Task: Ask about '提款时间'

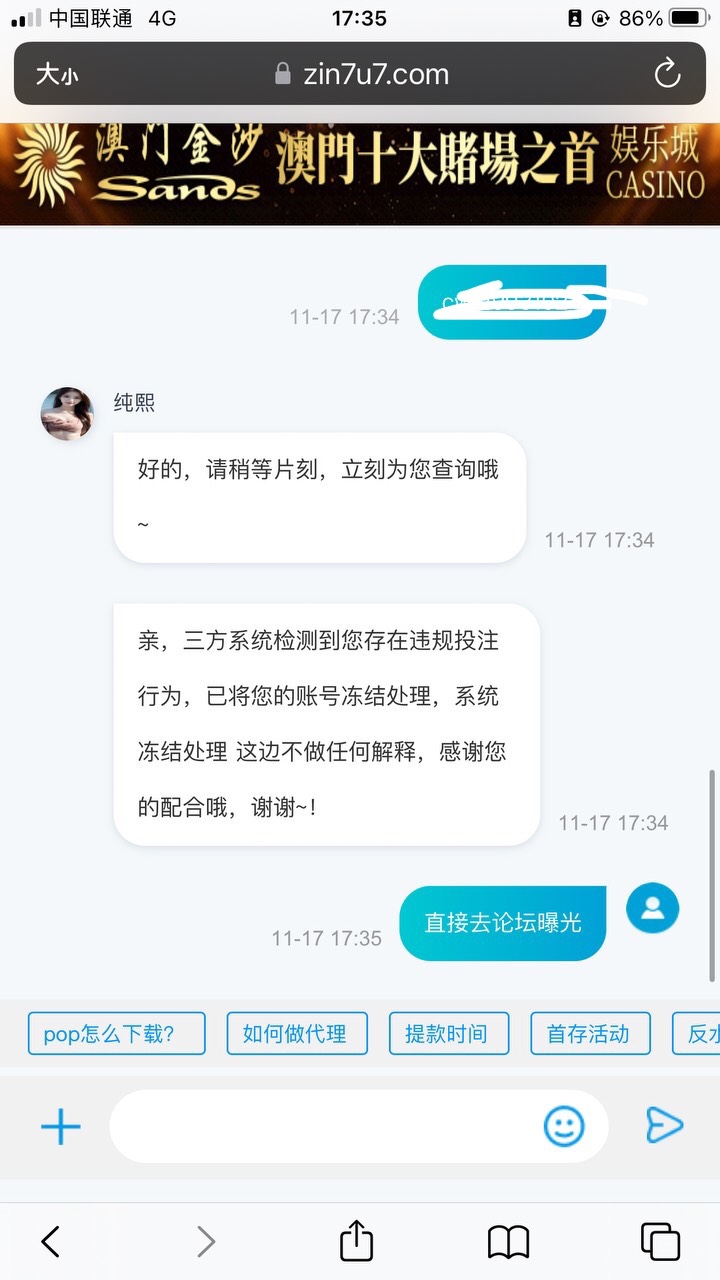Action: coord(449,1034)
